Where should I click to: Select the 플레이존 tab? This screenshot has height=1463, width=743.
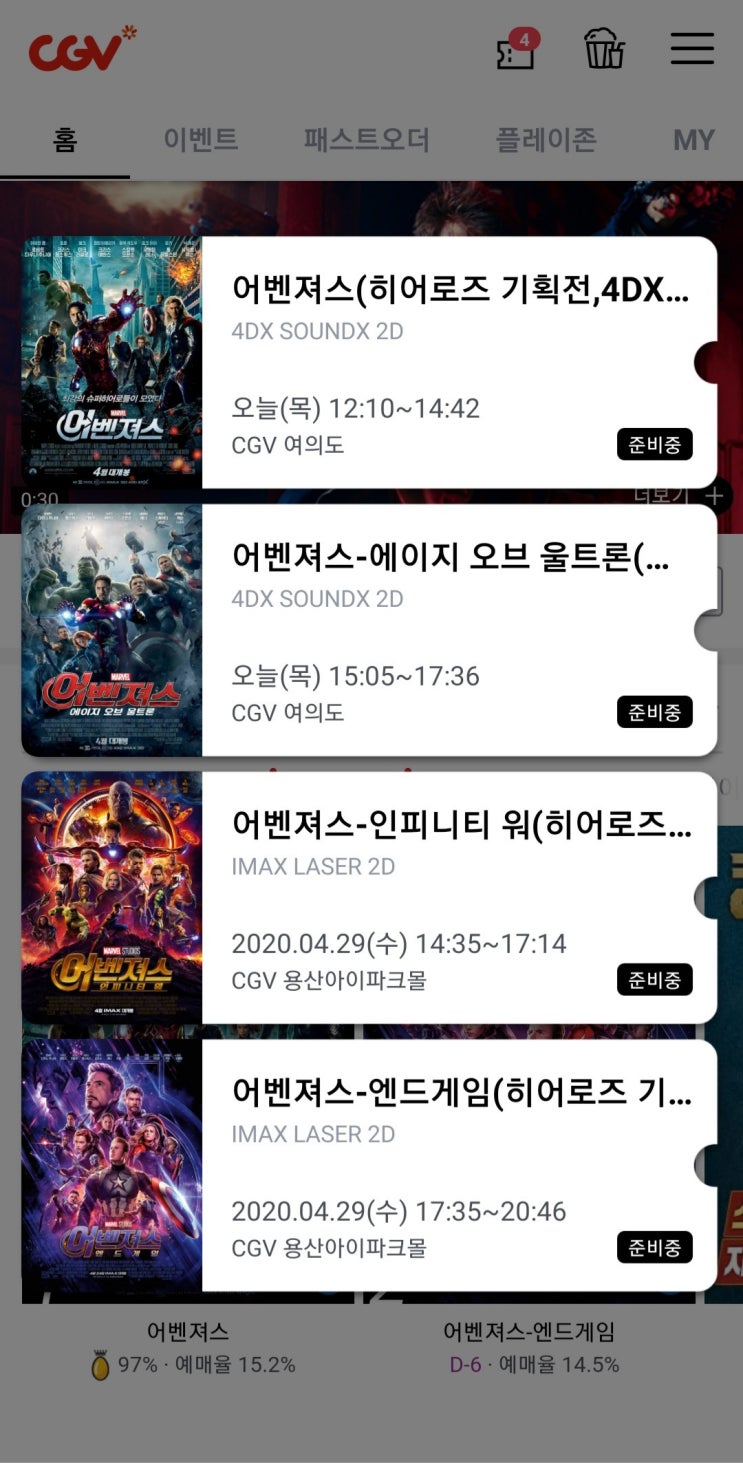(x=544, y=140)
